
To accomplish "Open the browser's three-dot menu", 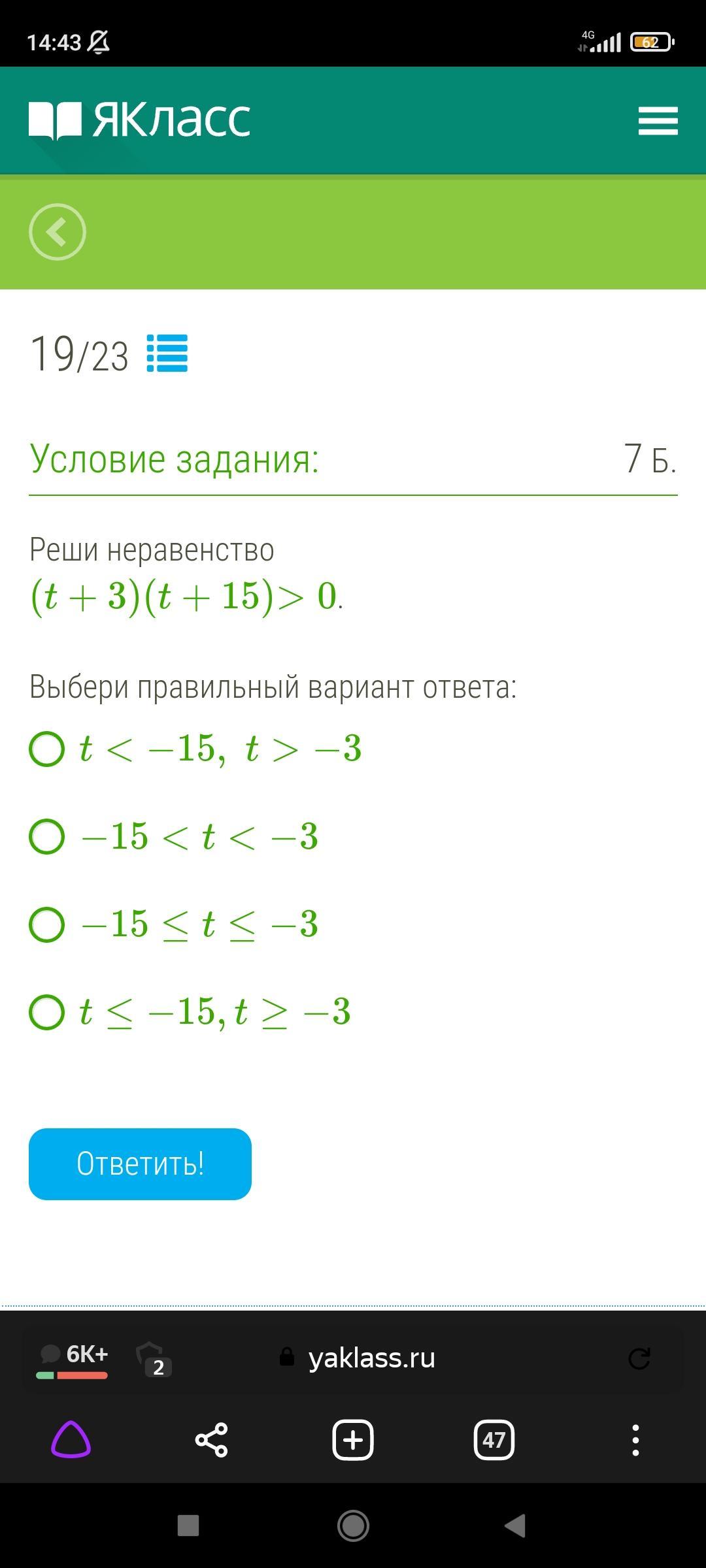I will click(x=635, y=1440).
